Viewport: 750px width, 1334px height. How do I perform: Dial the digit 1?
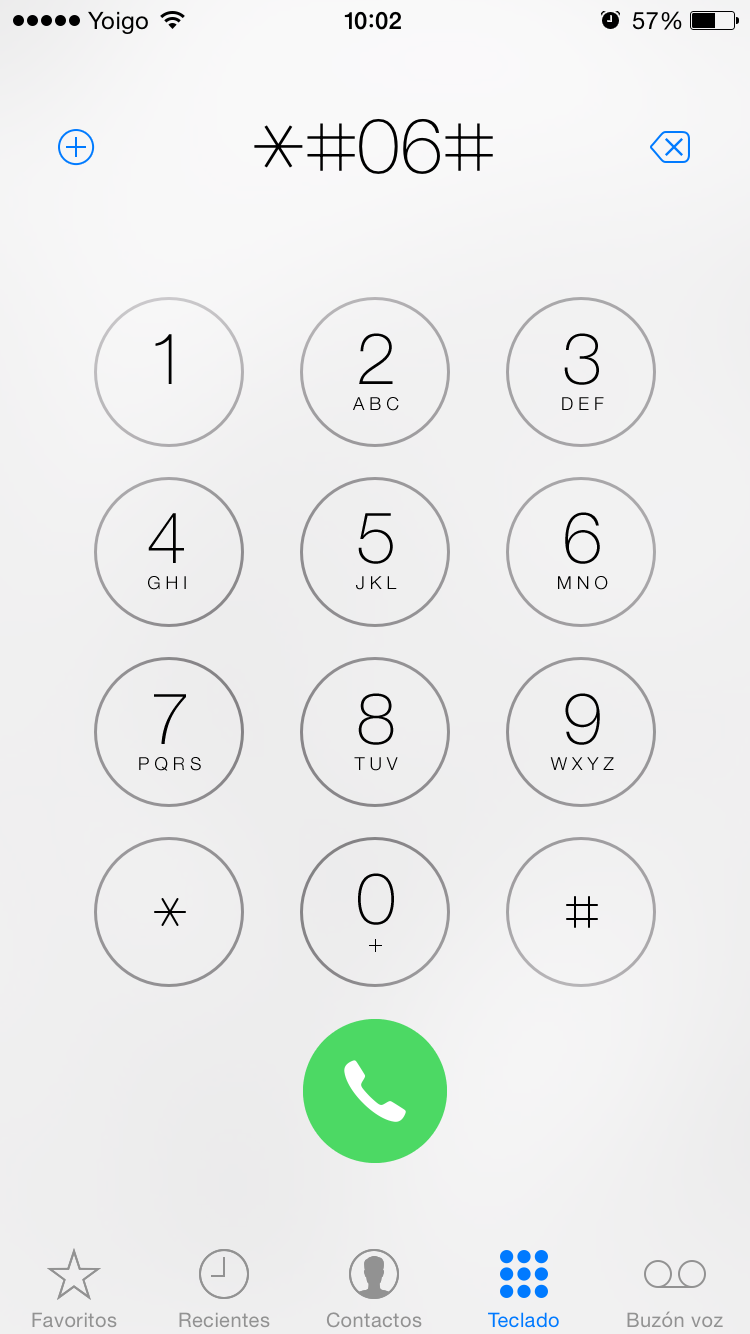169,372
